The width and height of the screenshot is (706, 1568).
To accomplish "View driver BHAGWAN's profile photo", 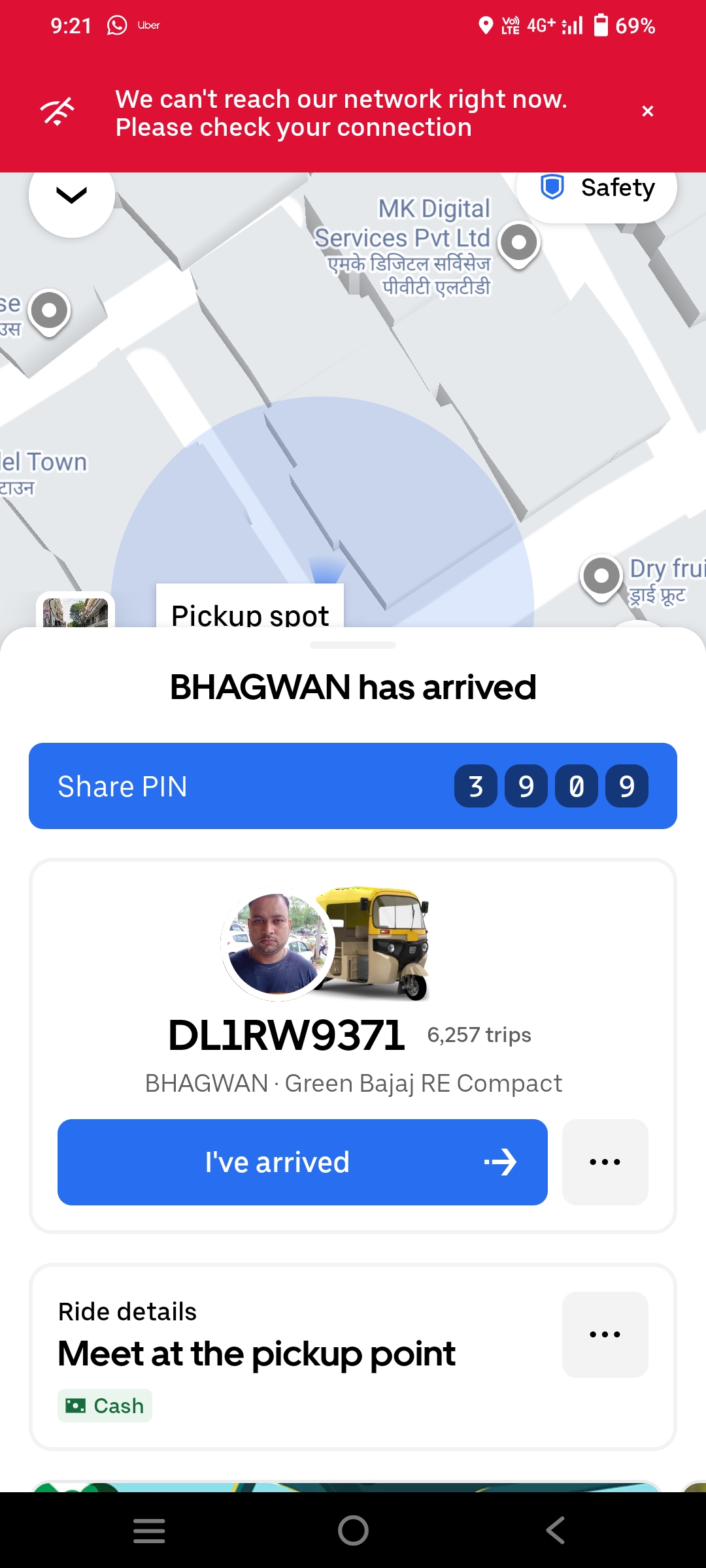I will pyautogui.click(x=279, y=945).
